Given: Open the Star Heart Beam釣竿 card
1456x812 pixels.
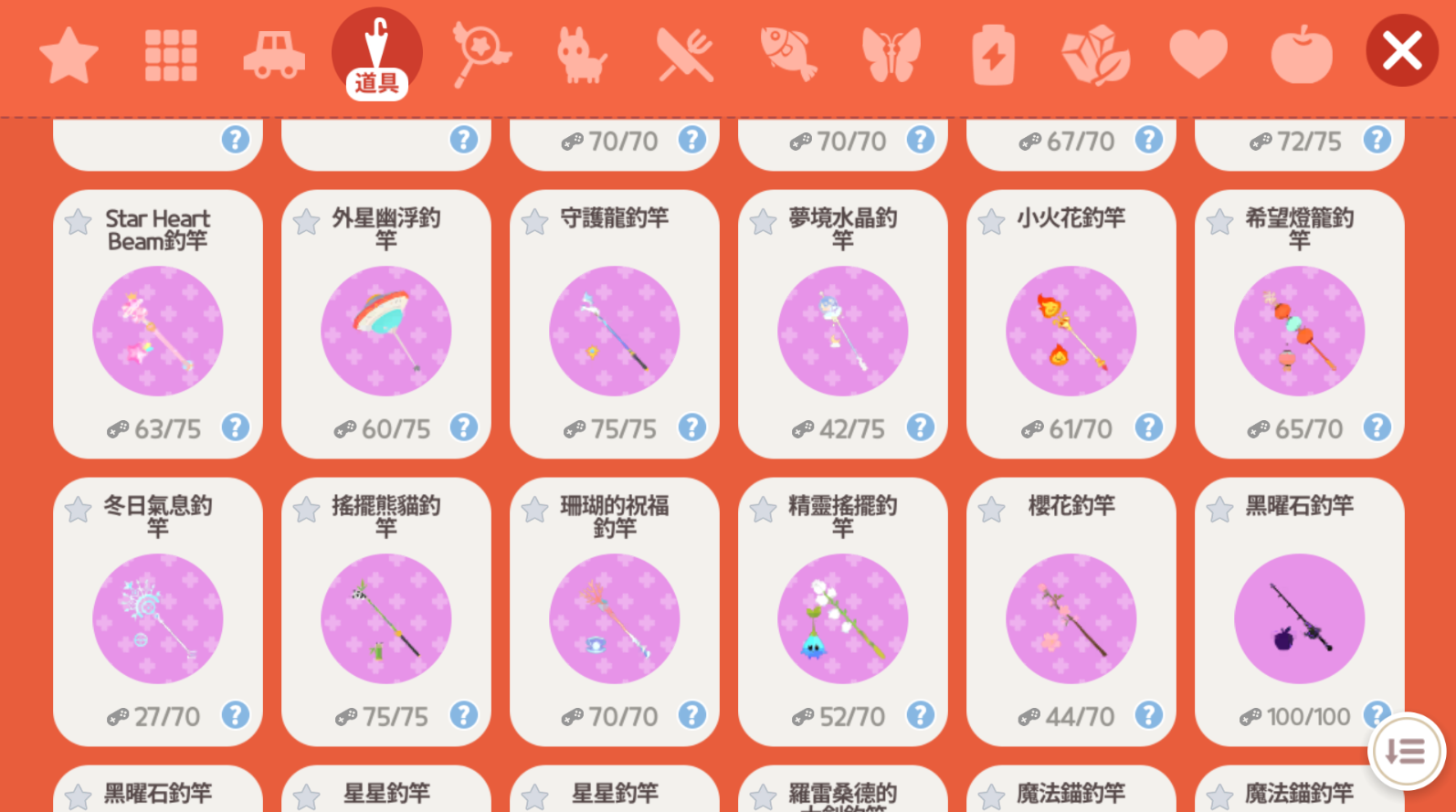Looking at the screenshot, I should [x=158, y=331].
